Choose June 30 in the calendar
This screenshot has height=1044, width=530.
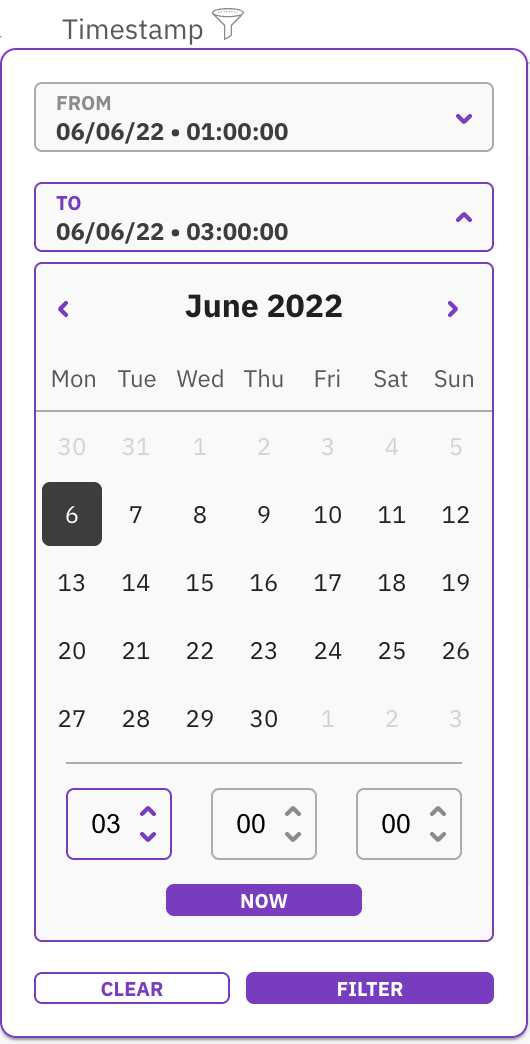[x=264, y=718]
